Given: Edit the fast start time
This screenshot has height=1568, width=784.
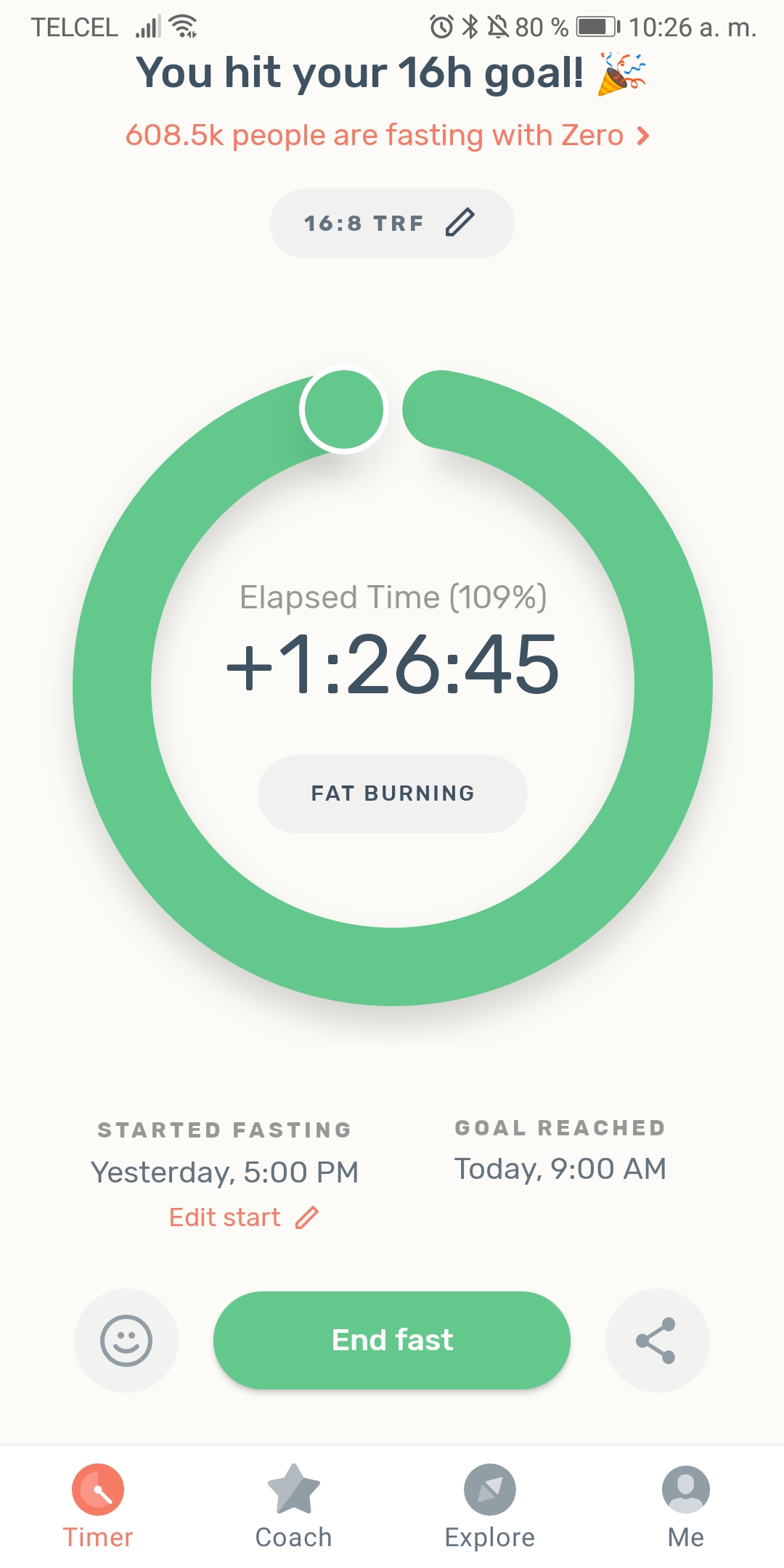Looking at the screenshot, I should pyautogui.click(x=243, y=1217).
